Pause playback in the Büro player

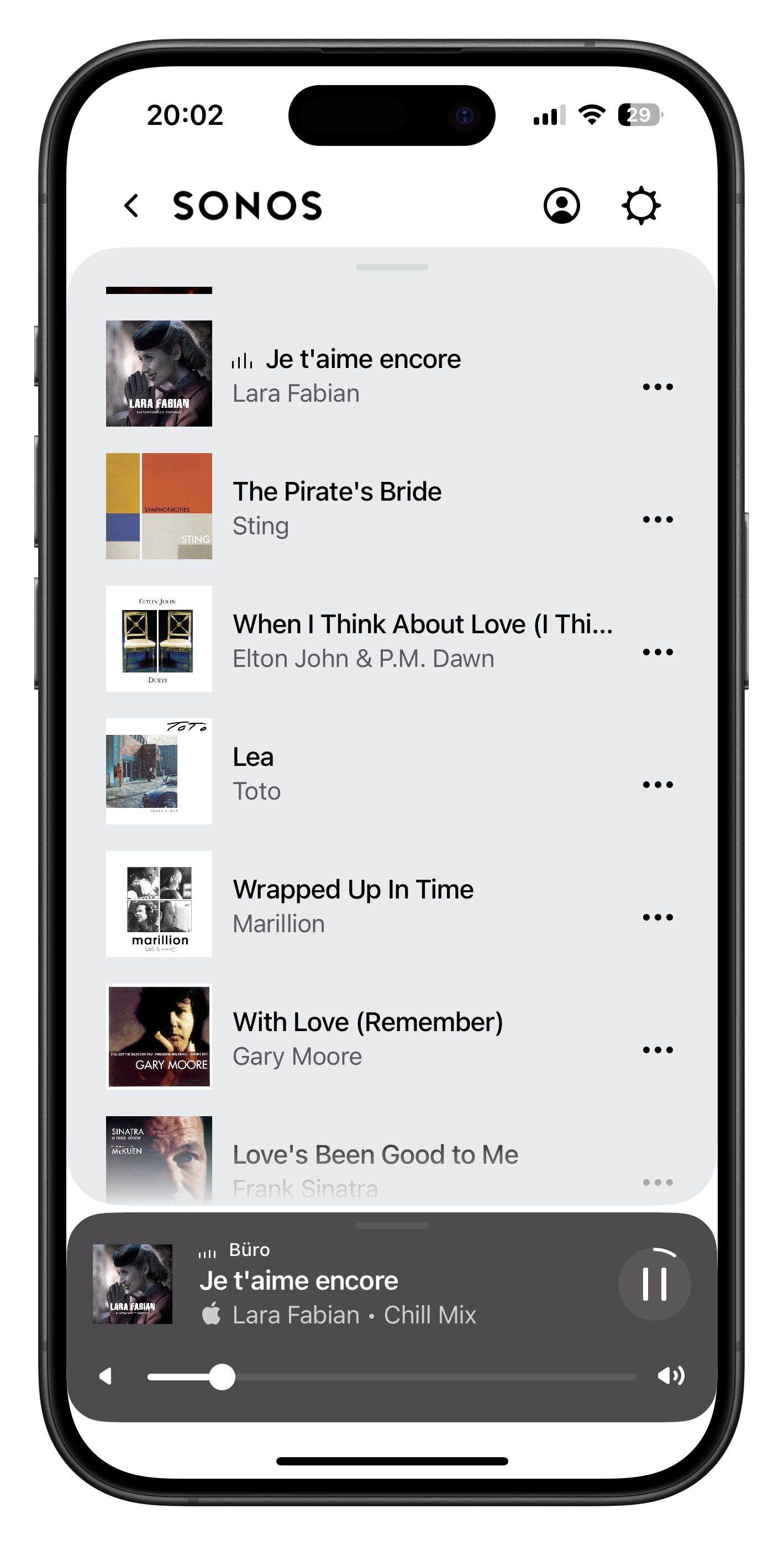(x=654, y=1284)
